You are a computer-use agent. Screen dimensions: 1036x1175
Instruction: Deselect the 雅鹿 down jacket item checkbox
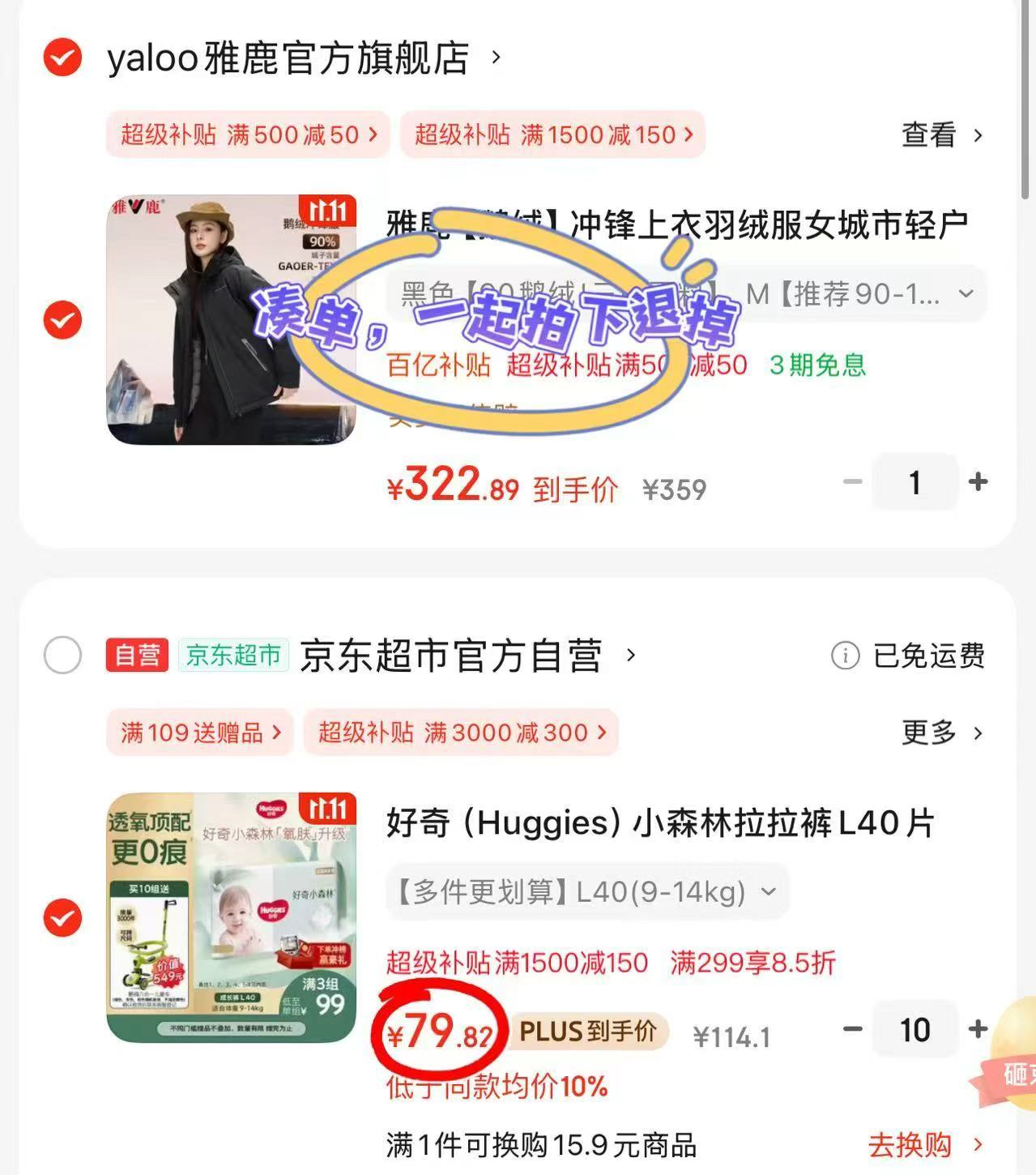click(x=62, y=320)
